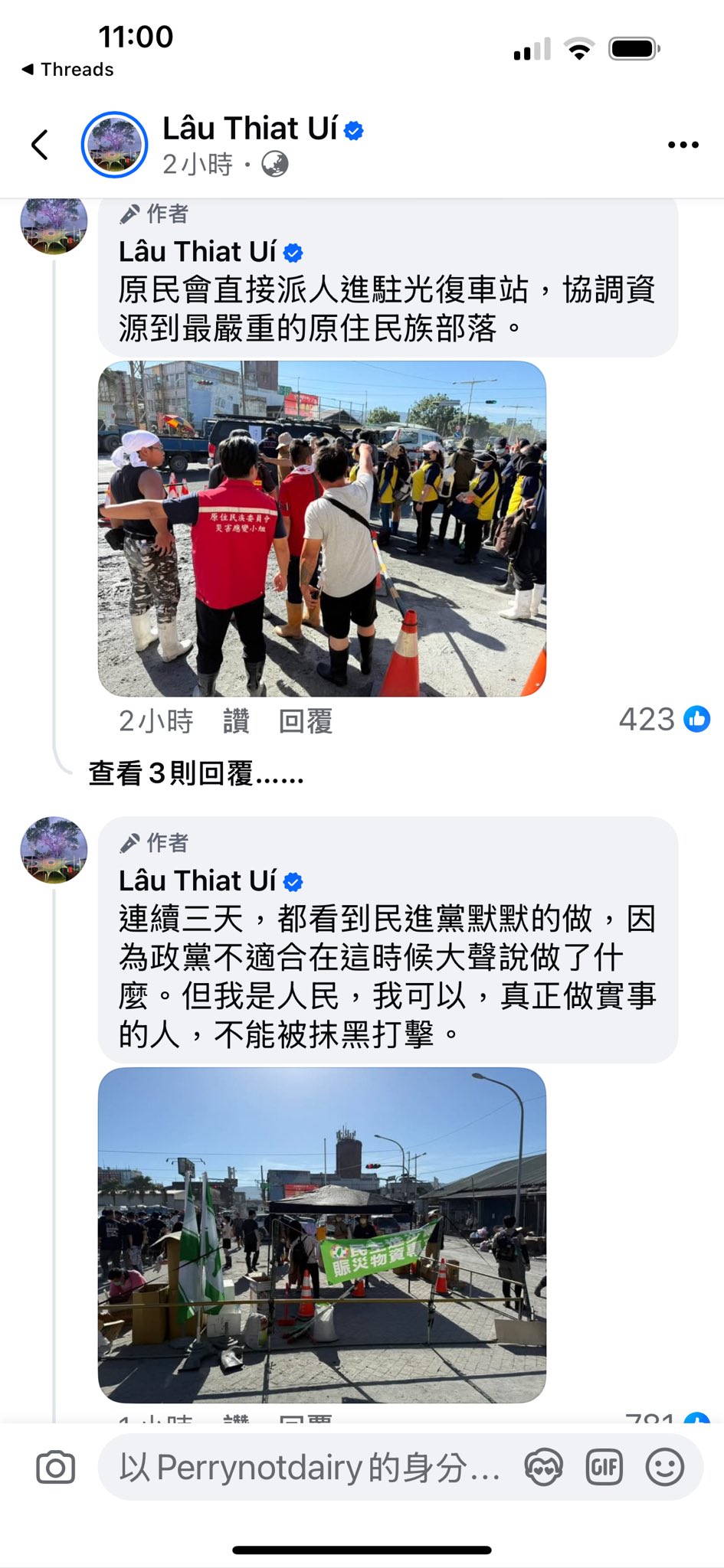Return to the Threads app
724x1568 pixels.
pyautogui.click(x=67, y=70)
